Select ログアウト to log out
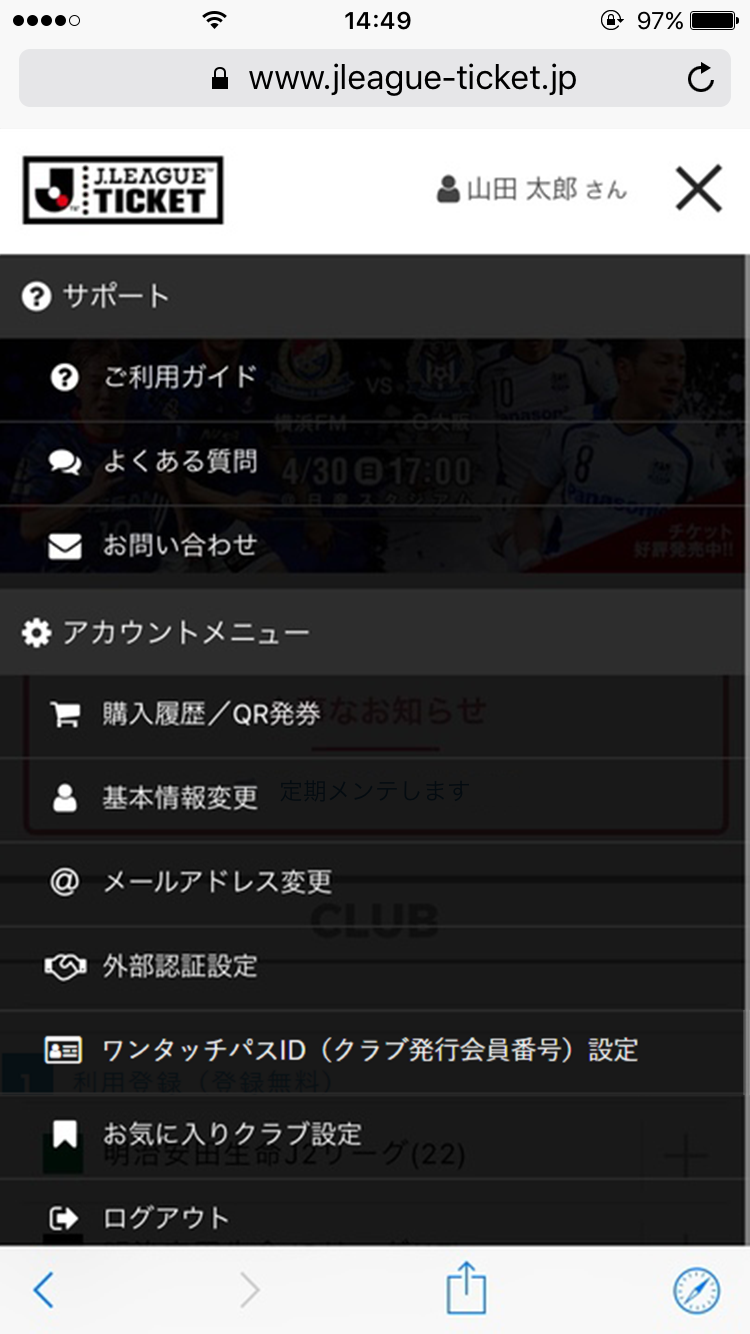This screenshot has height=1334, width=750. [x=166, y=1218]
